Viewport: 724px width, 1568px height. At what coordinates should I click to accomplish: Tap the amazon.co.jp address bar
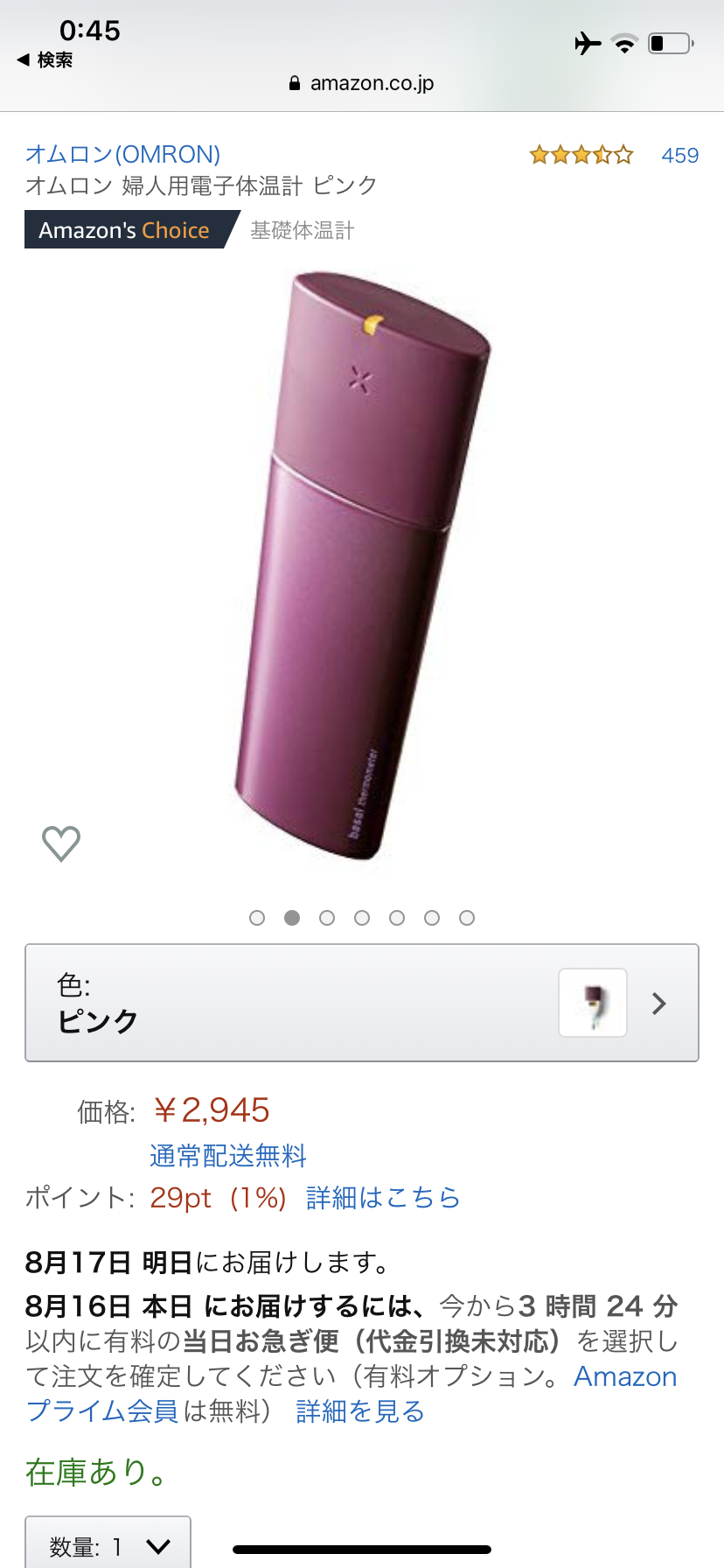362,83
